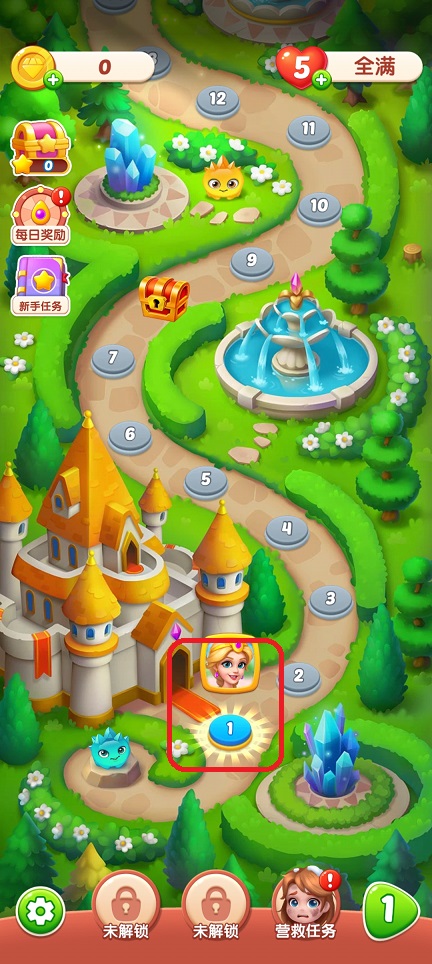Open the star treasure chest
The image size is (432, 964).
click(41, 148)
